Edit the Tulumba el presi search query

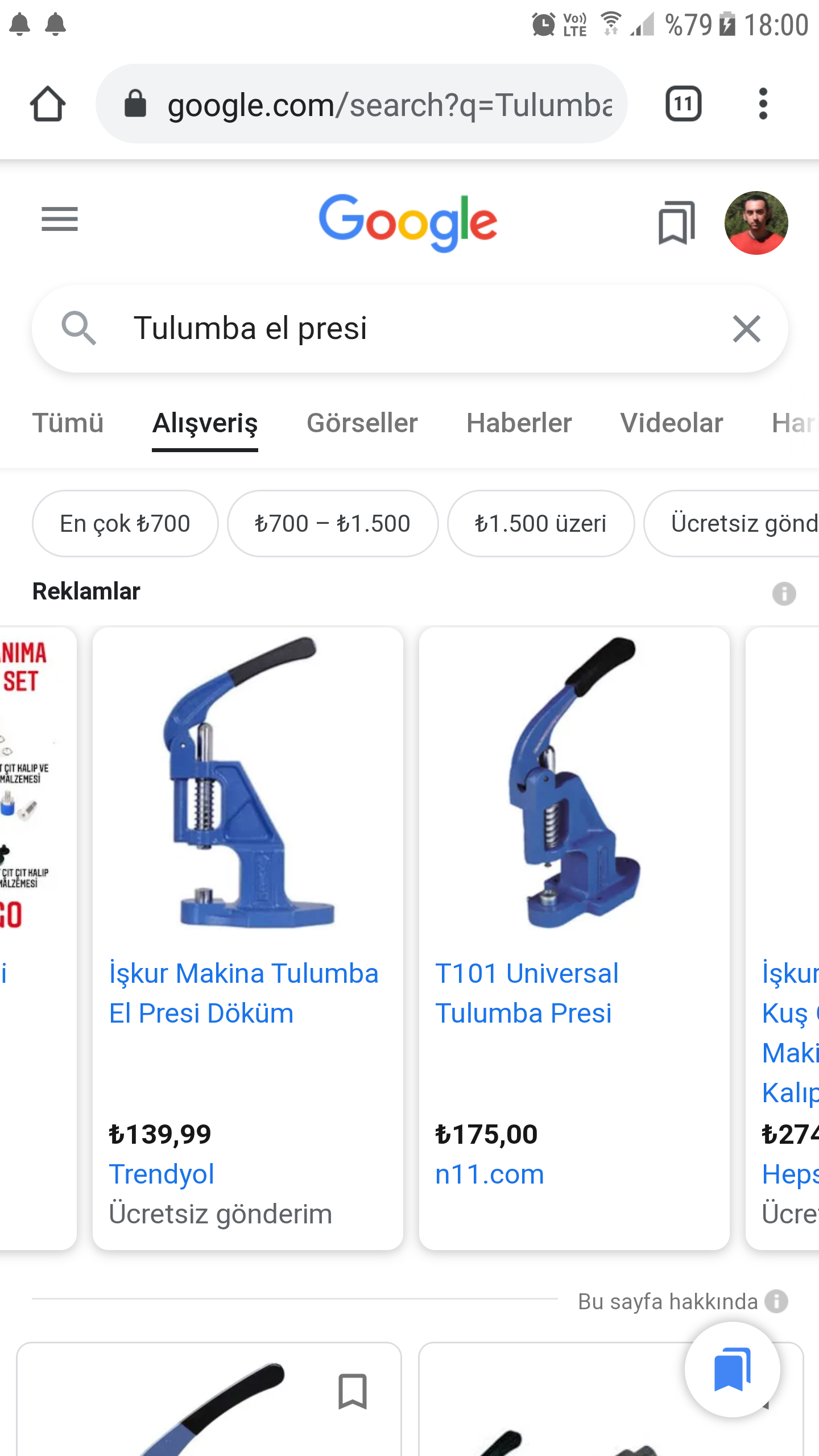(398, 329)
